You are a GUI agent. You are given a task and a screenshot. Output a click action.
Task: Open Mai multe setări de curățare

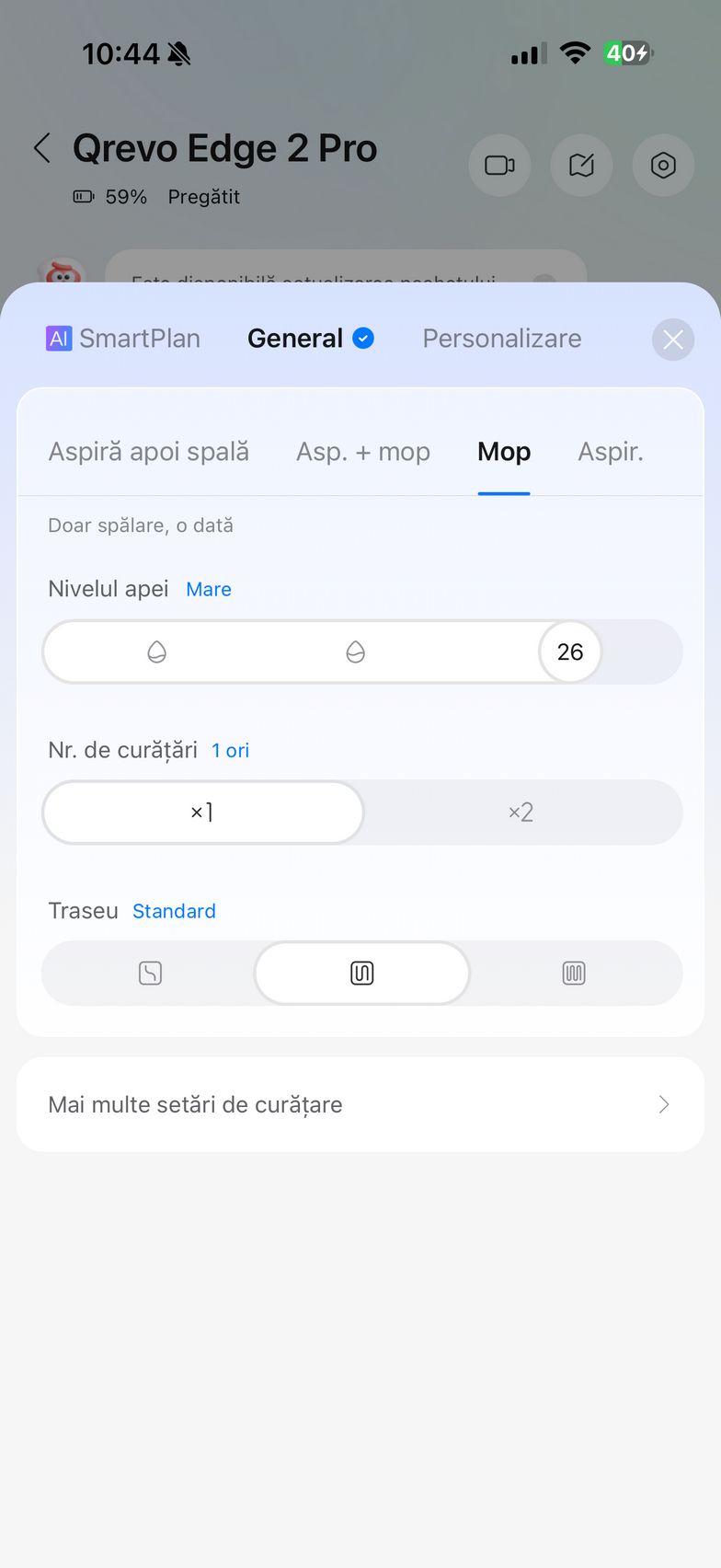tap(360, 1104)
